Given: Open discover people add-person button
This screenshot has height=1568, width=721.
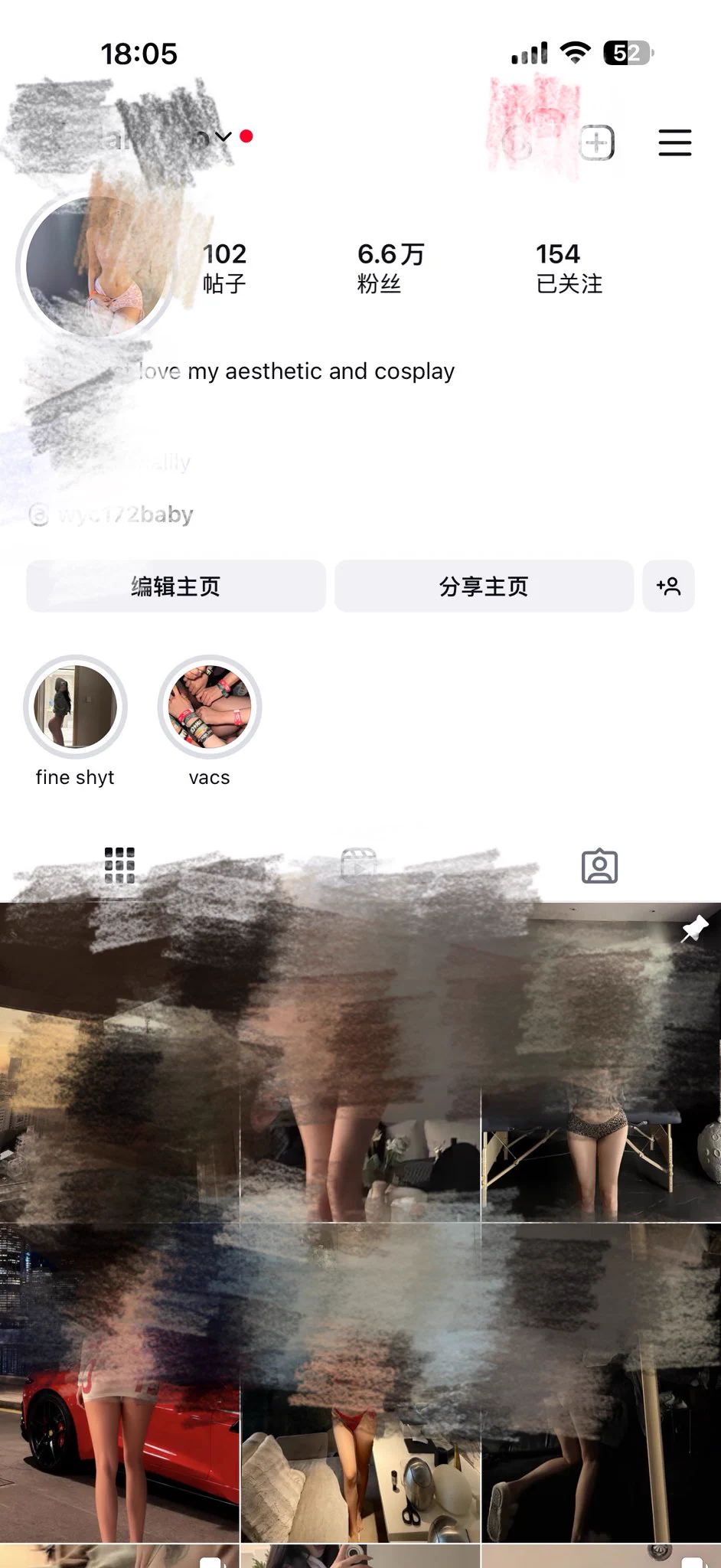Looking at the screenshot, I should 668,586.
